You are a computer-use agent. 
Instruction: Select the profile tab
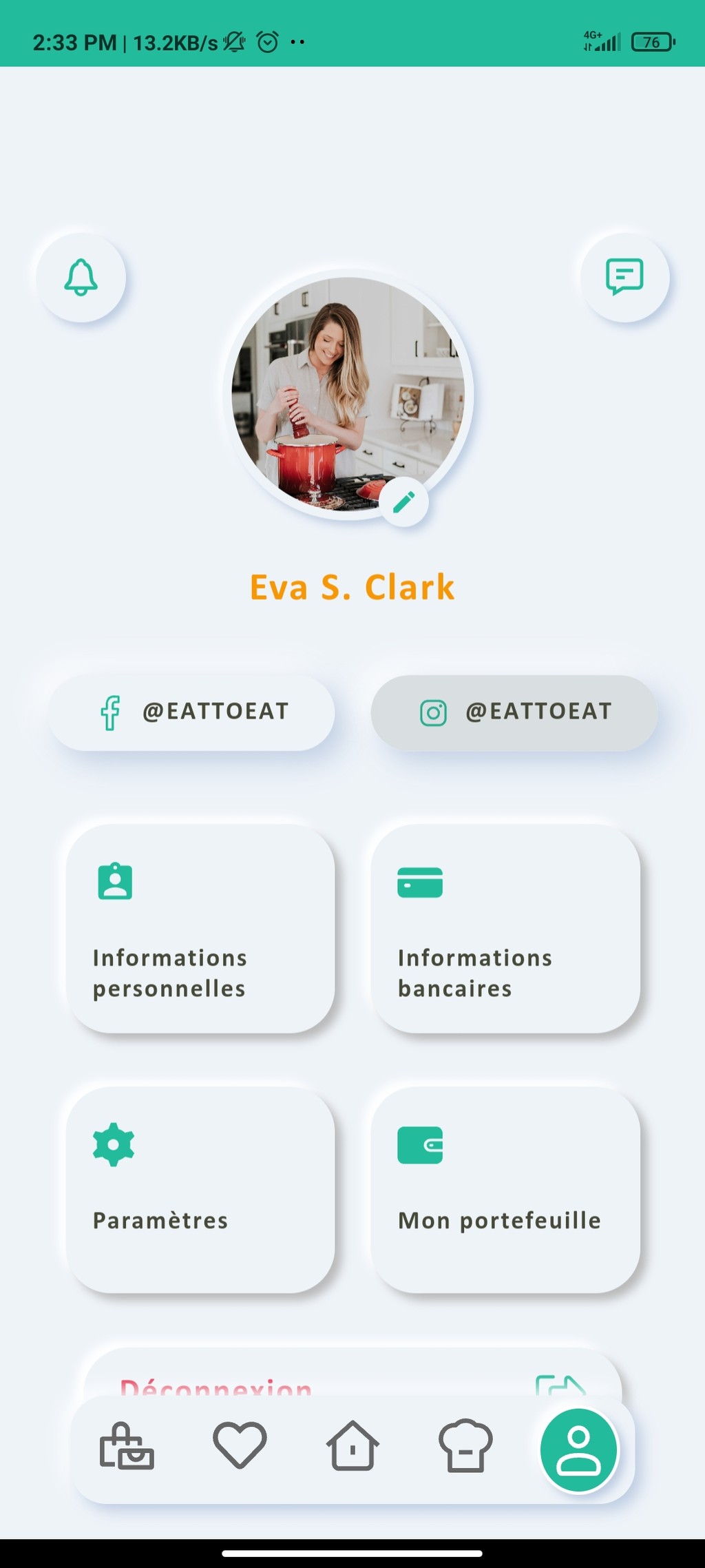point(579,1450)
